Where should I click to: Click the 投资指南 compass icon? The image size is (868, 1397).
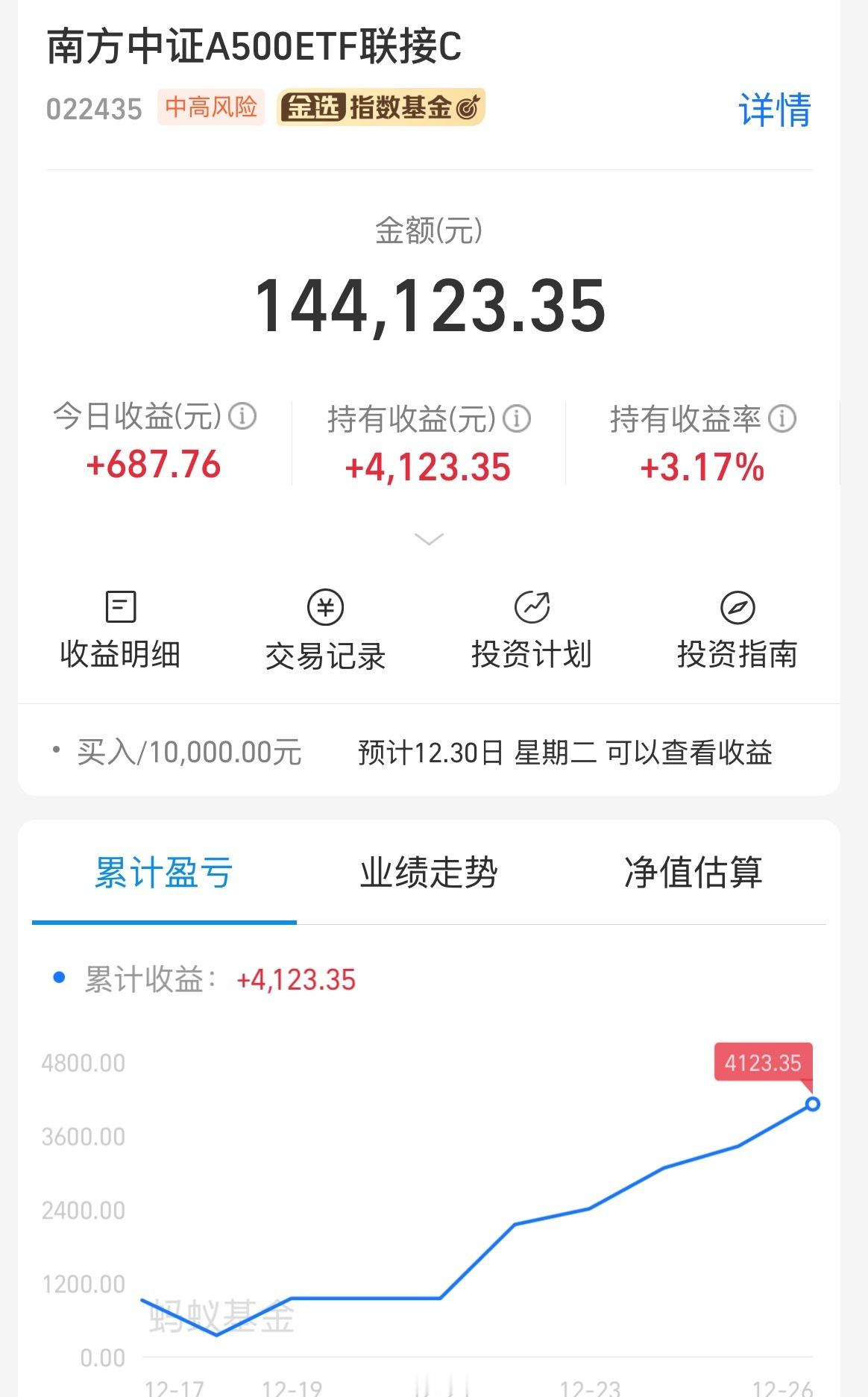737,608
